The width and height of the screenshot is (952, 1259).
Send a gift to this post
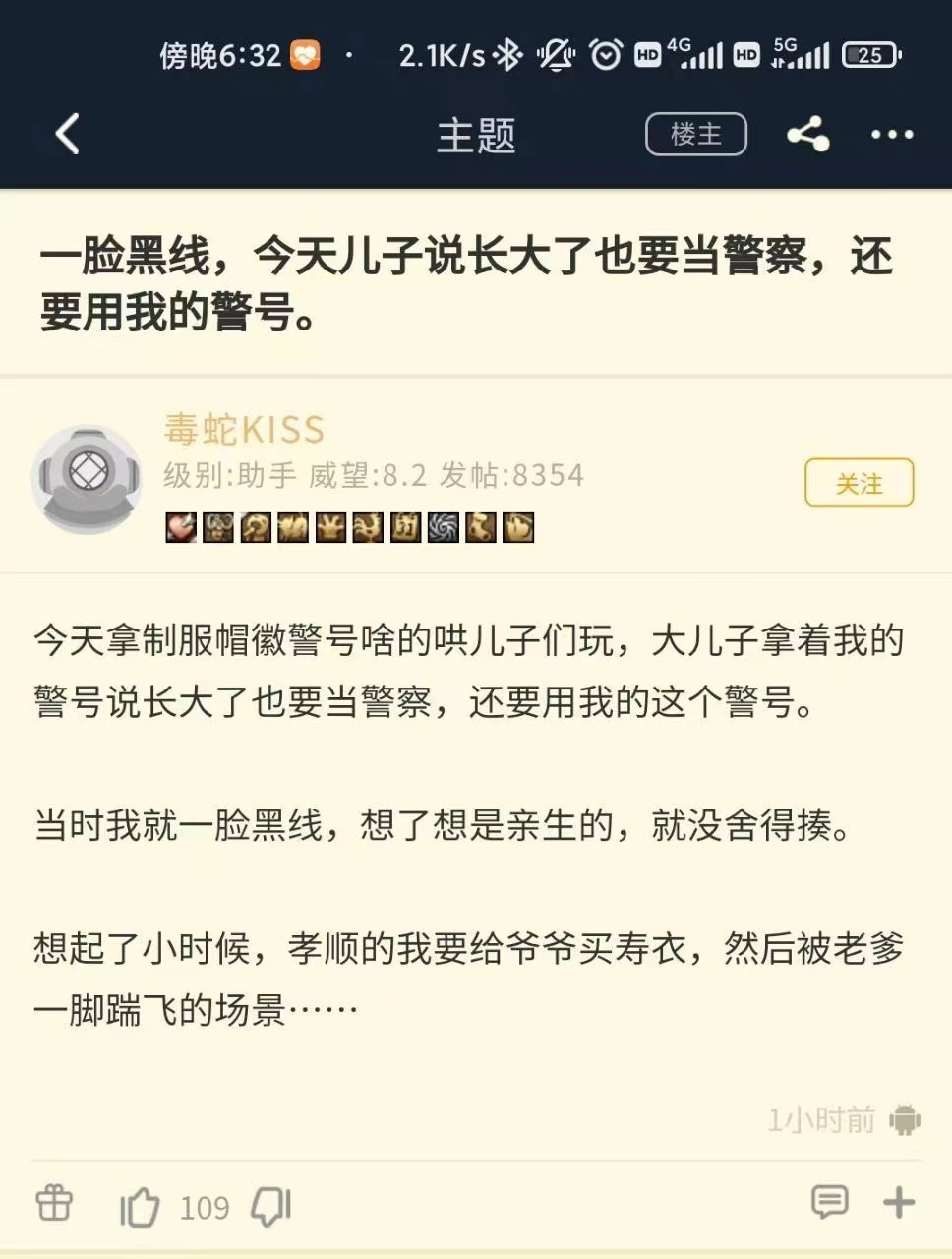tap(54, 1204)
